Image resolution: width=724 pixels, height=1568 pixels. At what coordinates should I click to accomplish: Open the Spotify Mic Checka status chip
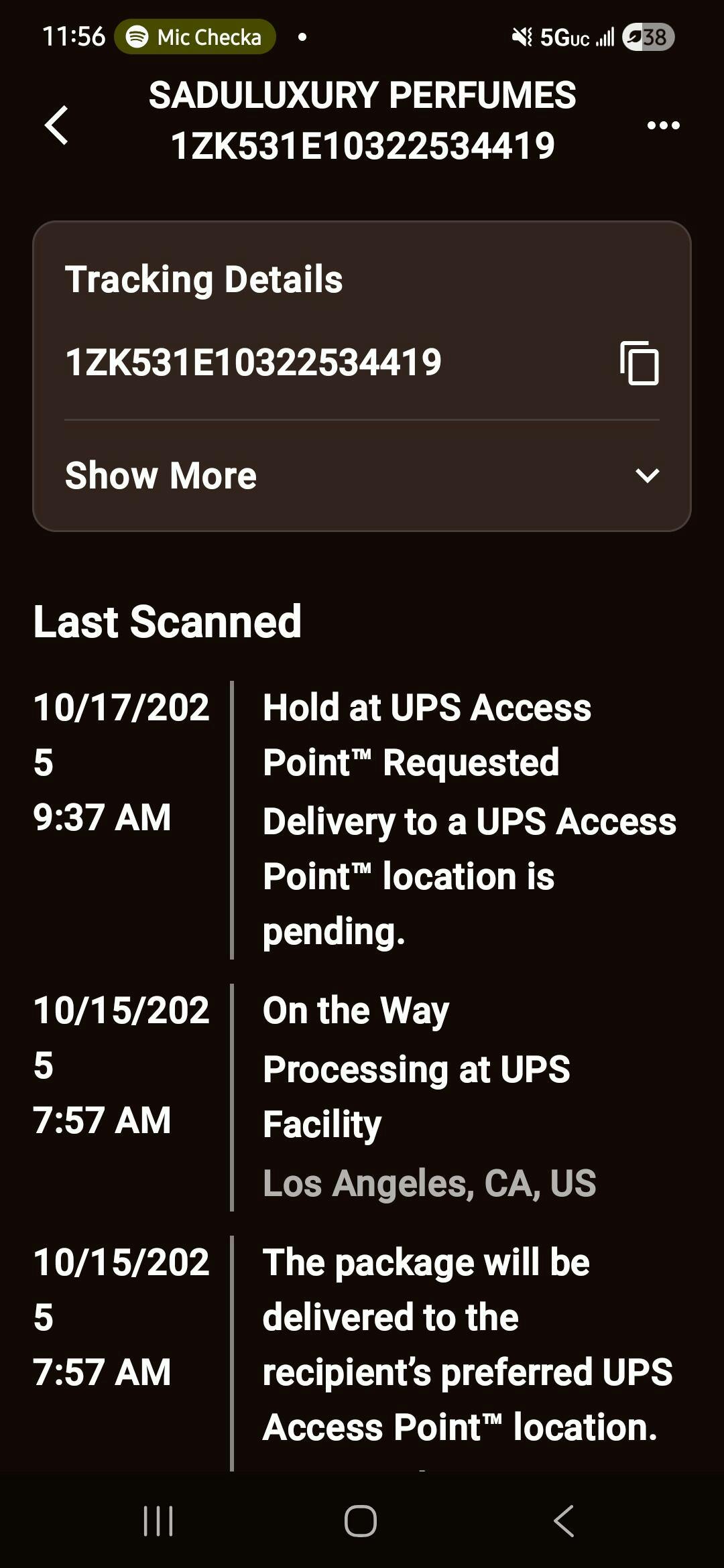pos(194,37)
